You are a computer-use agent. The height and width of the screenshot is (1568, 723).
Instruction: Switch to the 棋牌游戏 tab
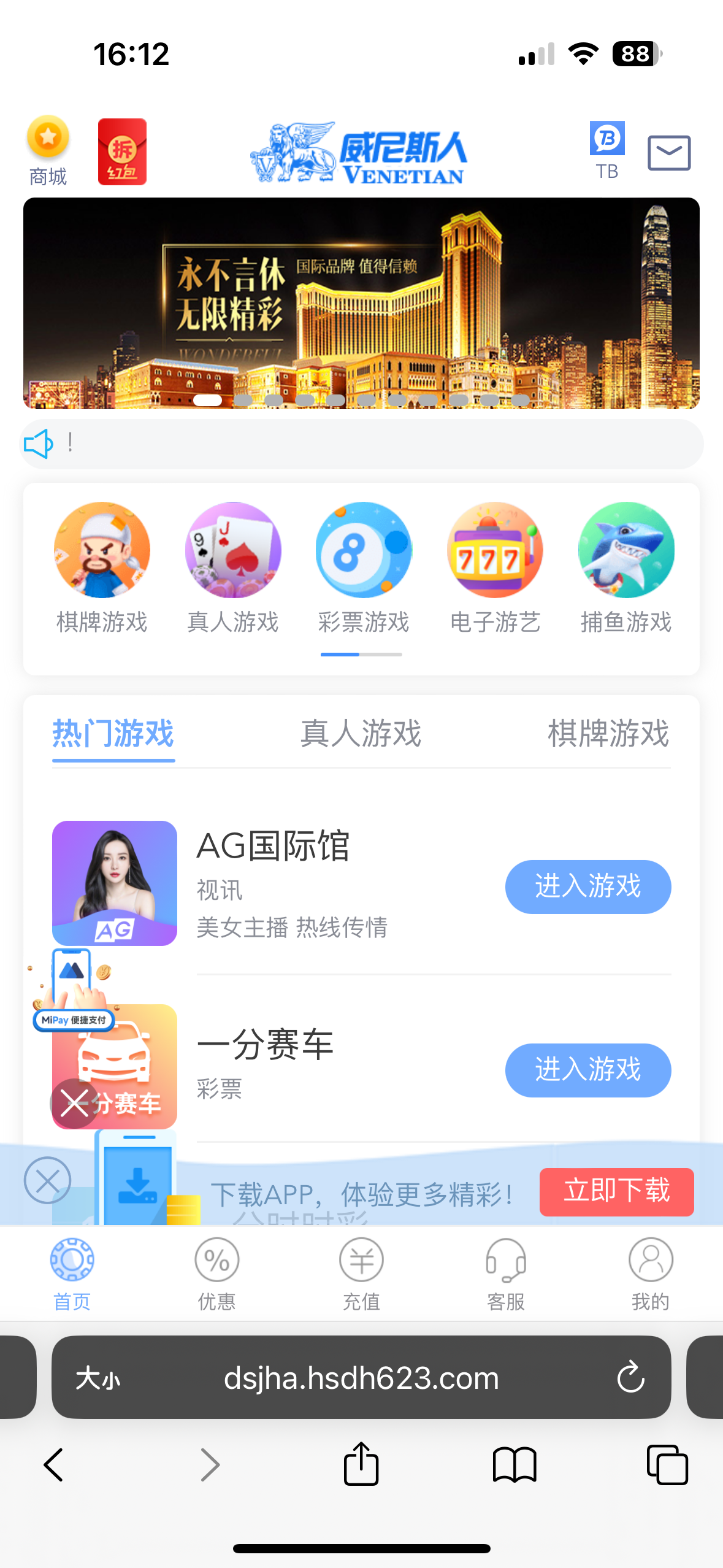coord(608,734)
